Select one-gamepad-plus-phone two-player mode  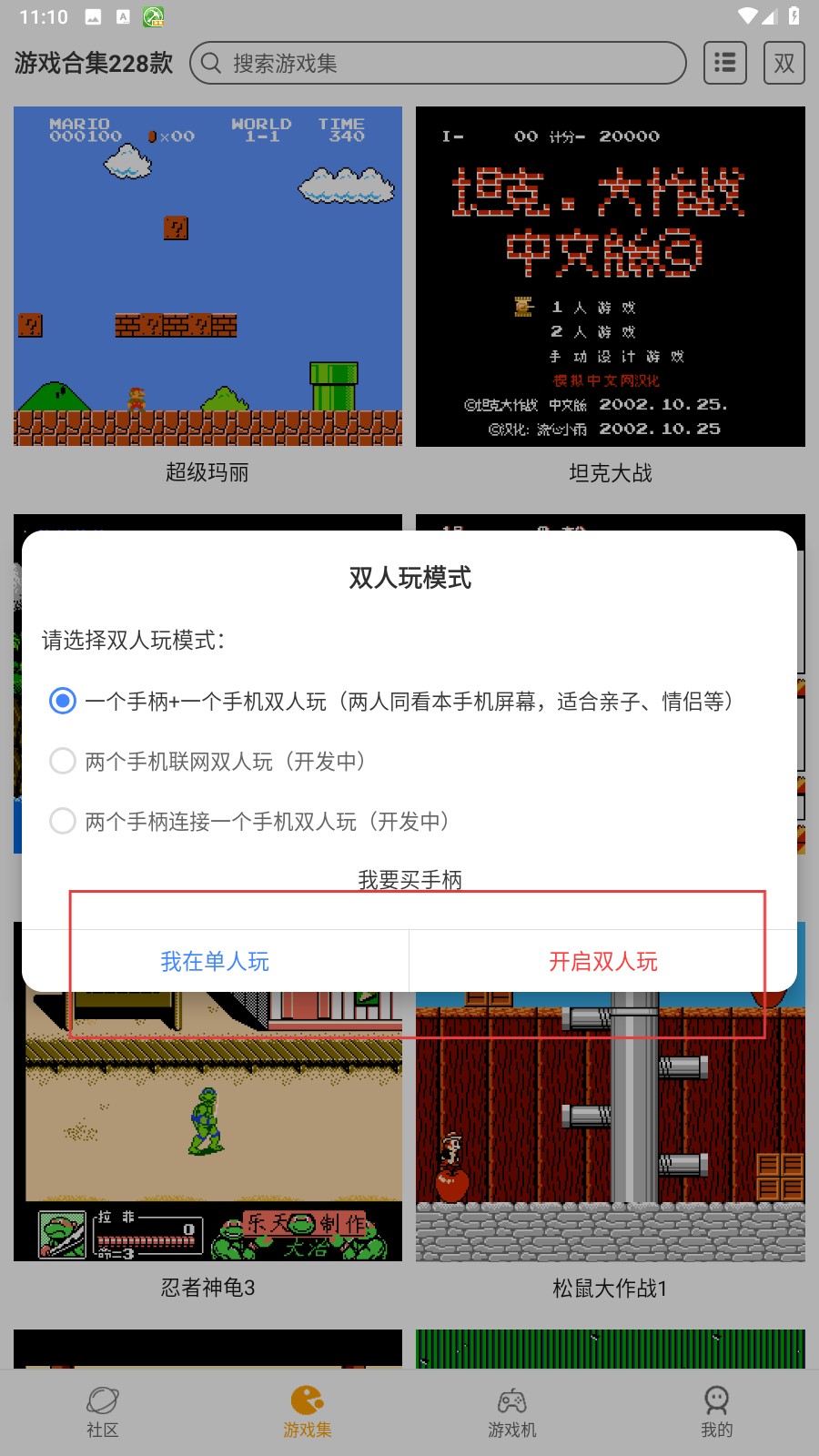pyautogui.click(x=62, y=701)
